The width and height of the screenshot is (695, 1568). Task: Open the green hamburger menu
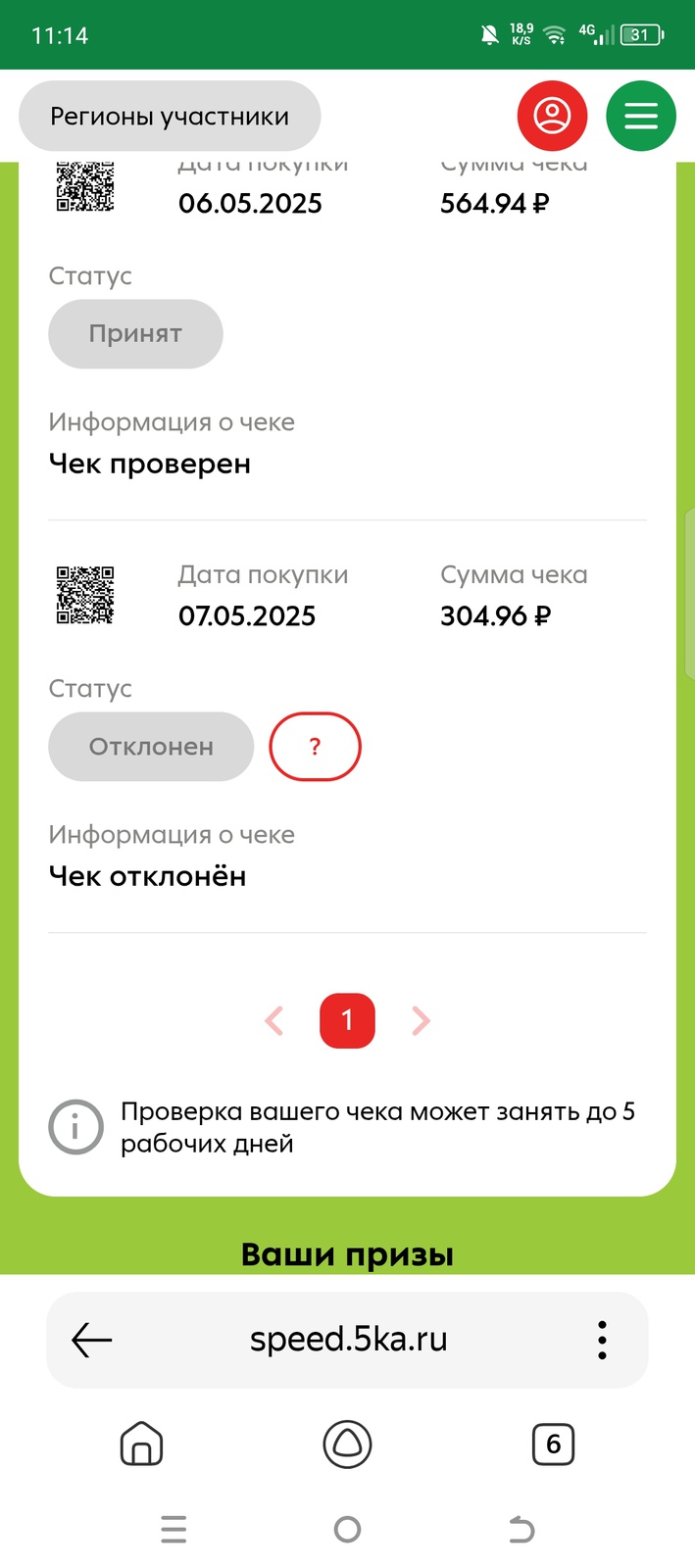[x=640, y=116]
